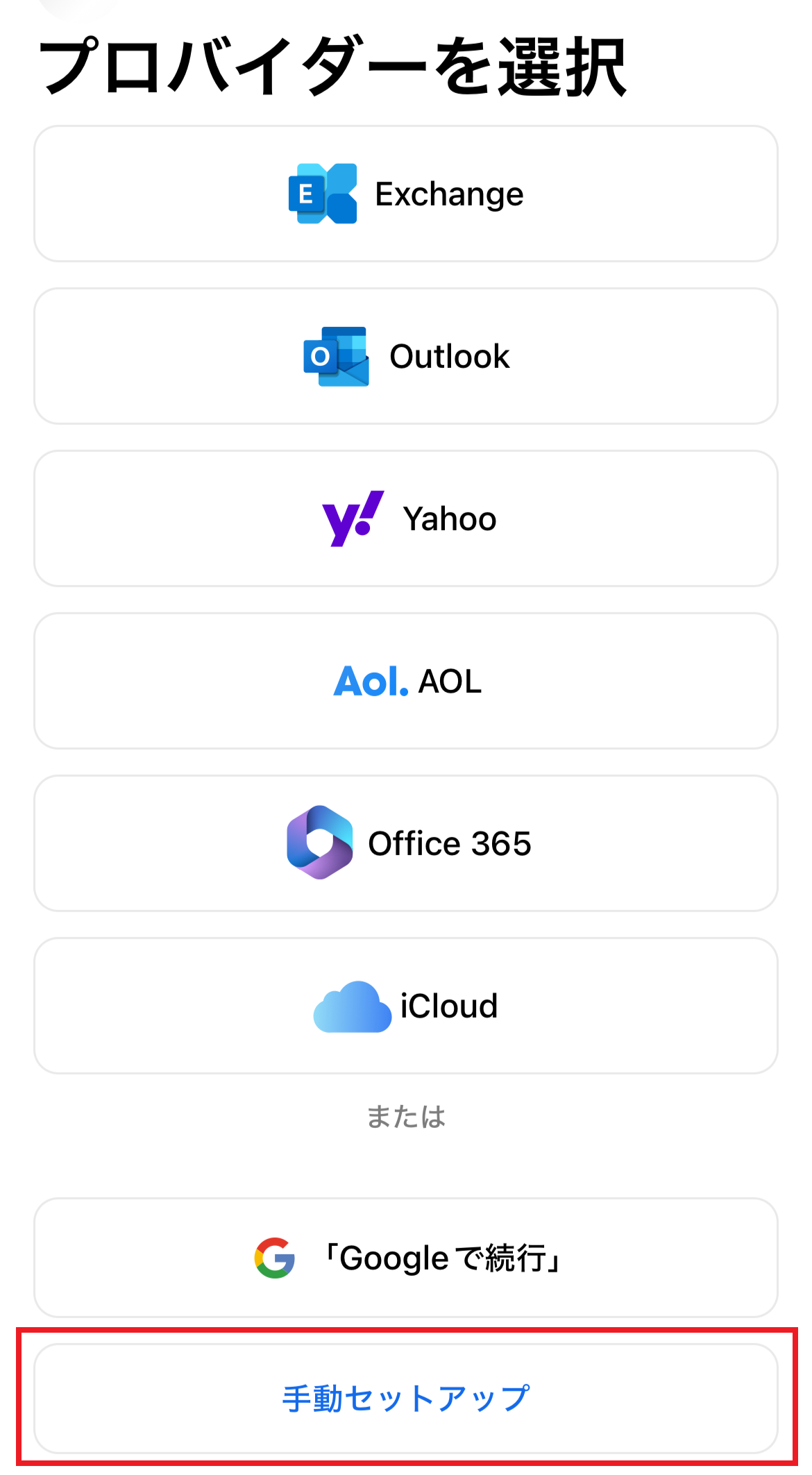Continue with Google (Googleで続行)

point(406,1258)
